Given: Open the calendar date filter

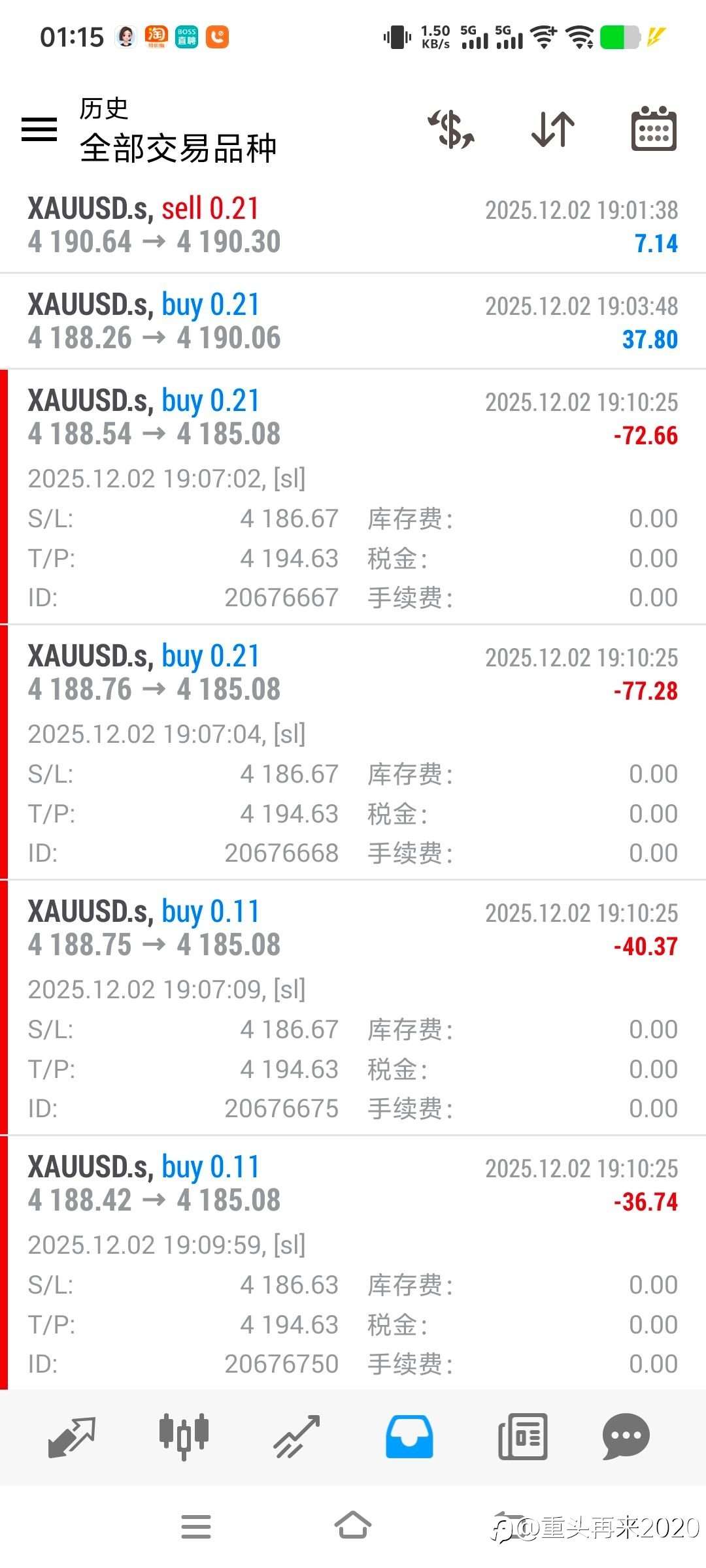Looking at the screenshot, I should (654, 129).
